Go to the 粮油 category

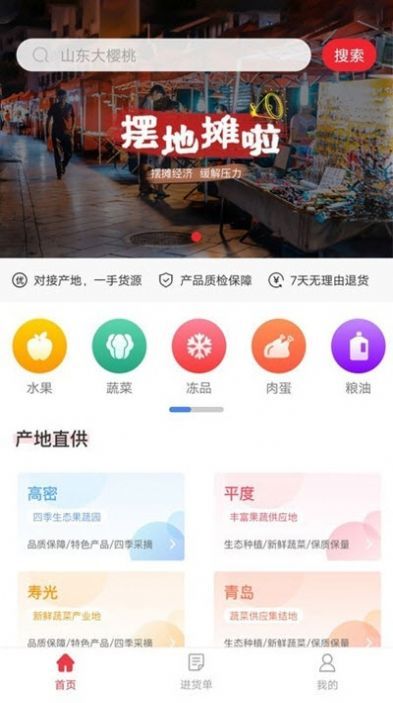pos(358,357)
